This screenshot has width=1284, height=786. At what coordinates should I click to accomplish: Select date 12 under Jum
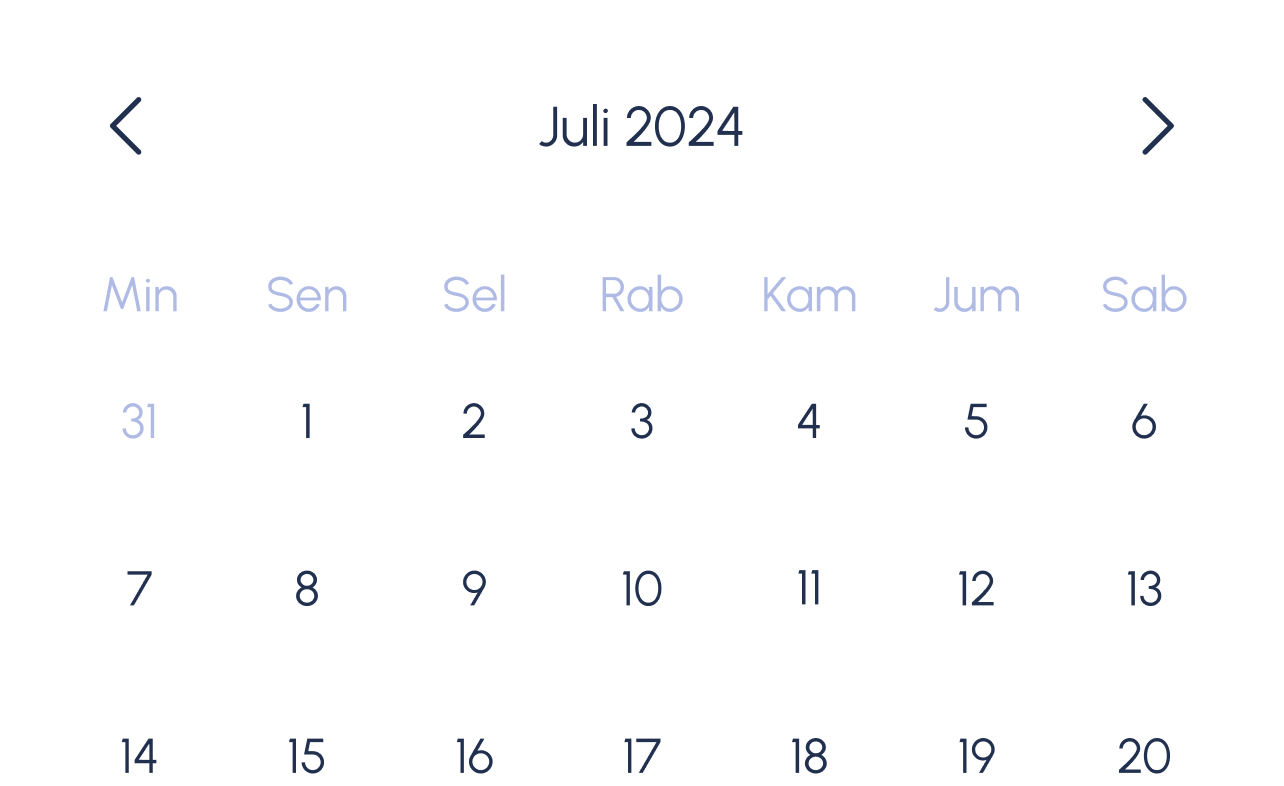point(976,589)
